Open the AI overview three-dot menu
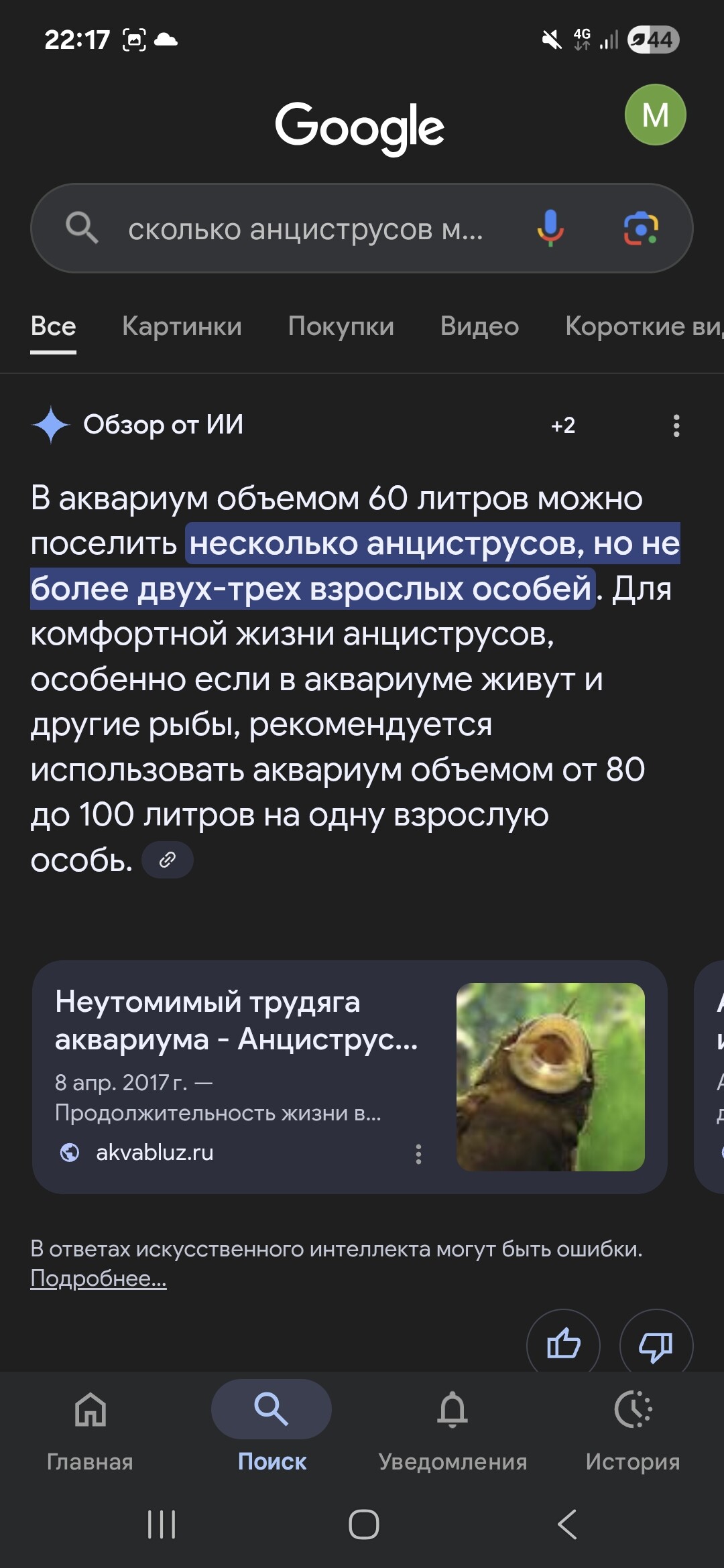The width and height of the screenshot is (724, 1568). [676, 426]
